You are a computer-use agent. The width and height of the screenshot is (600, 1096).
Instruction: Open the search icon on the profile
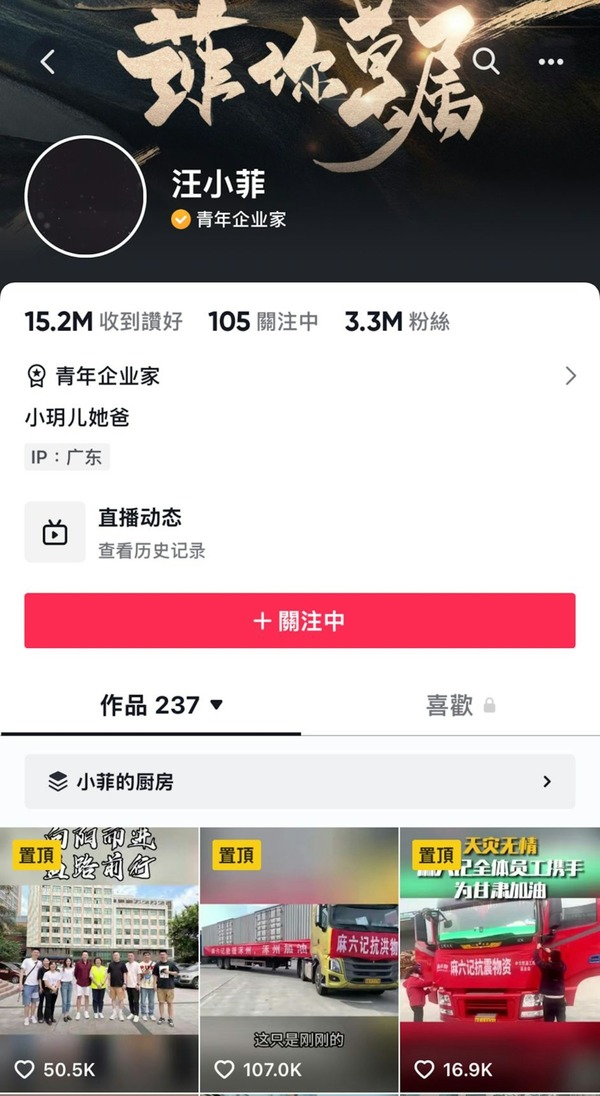[x=486, y=62]
